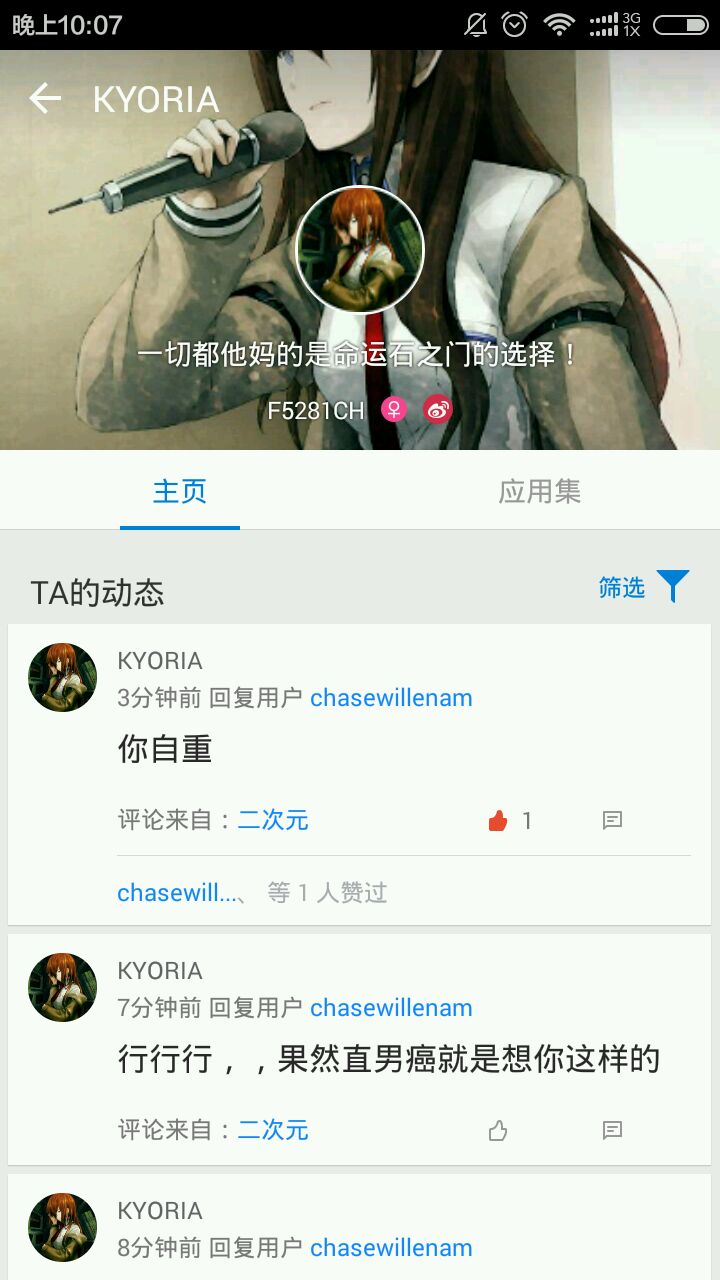Open KYORIA's round profile avatar
720x1280 pixels.
360,250
